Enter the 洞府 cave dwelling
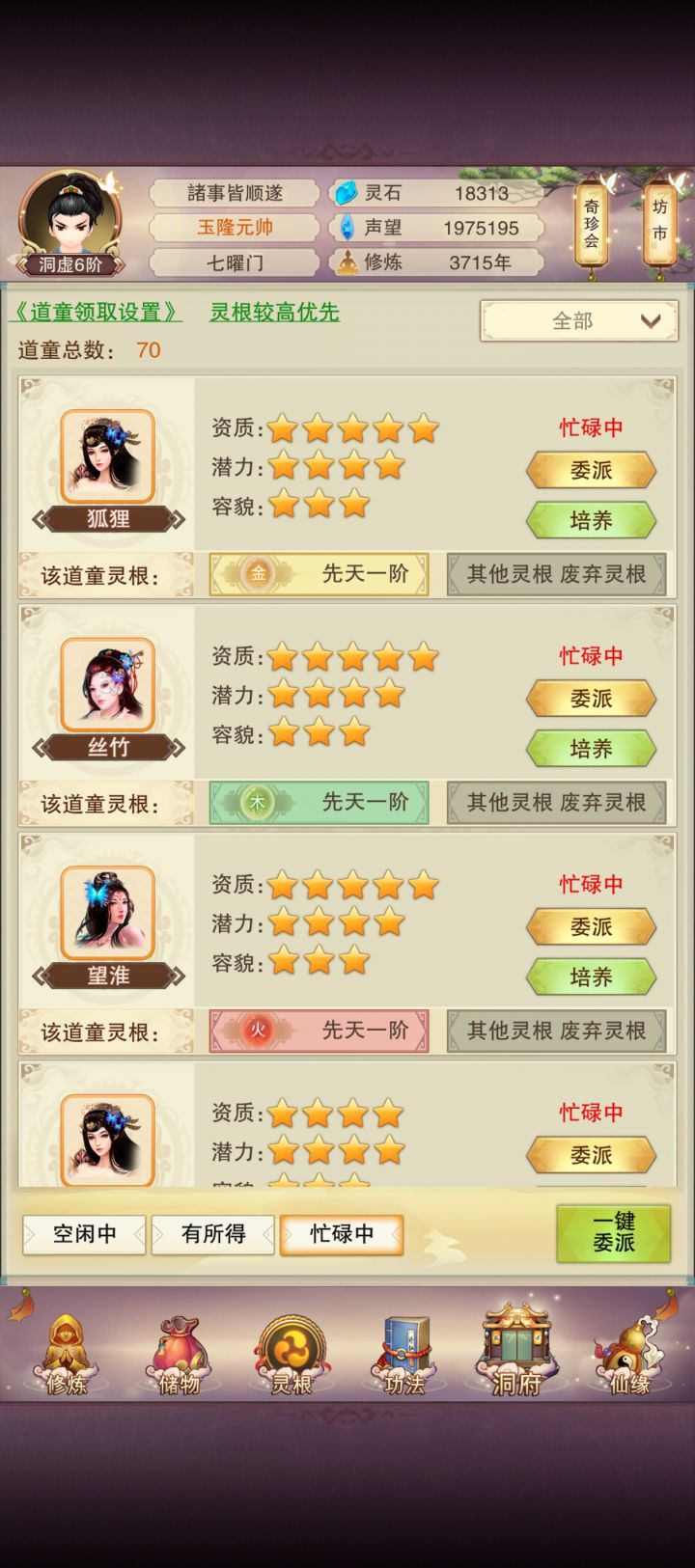This screenshot has width=695, height=1568. (x=515, y=1355)
